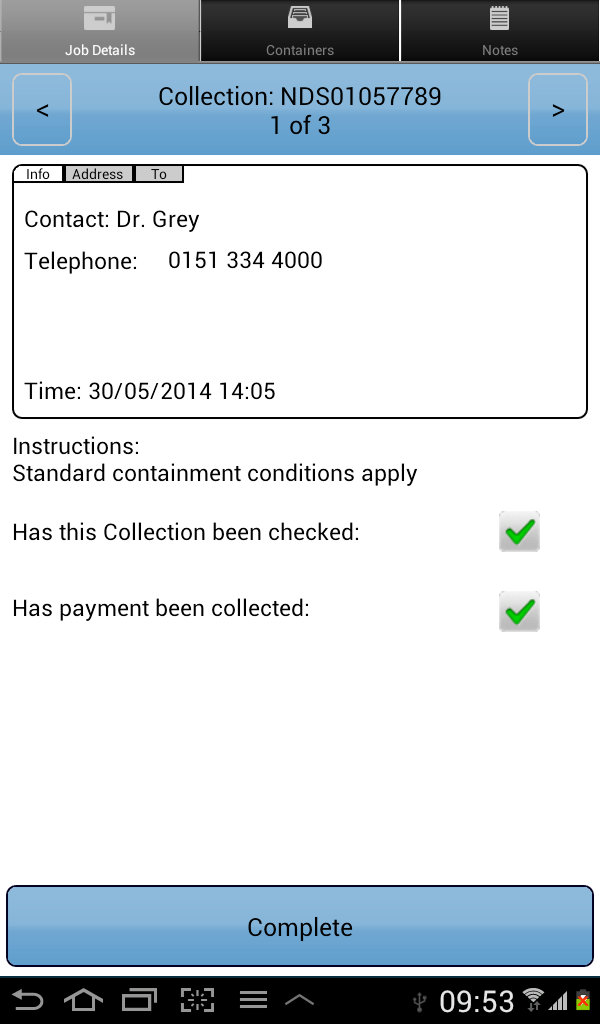The width and height of the screenshot is (600, 1024).
Task: Open the Notes tab
Action: [500, 31]
